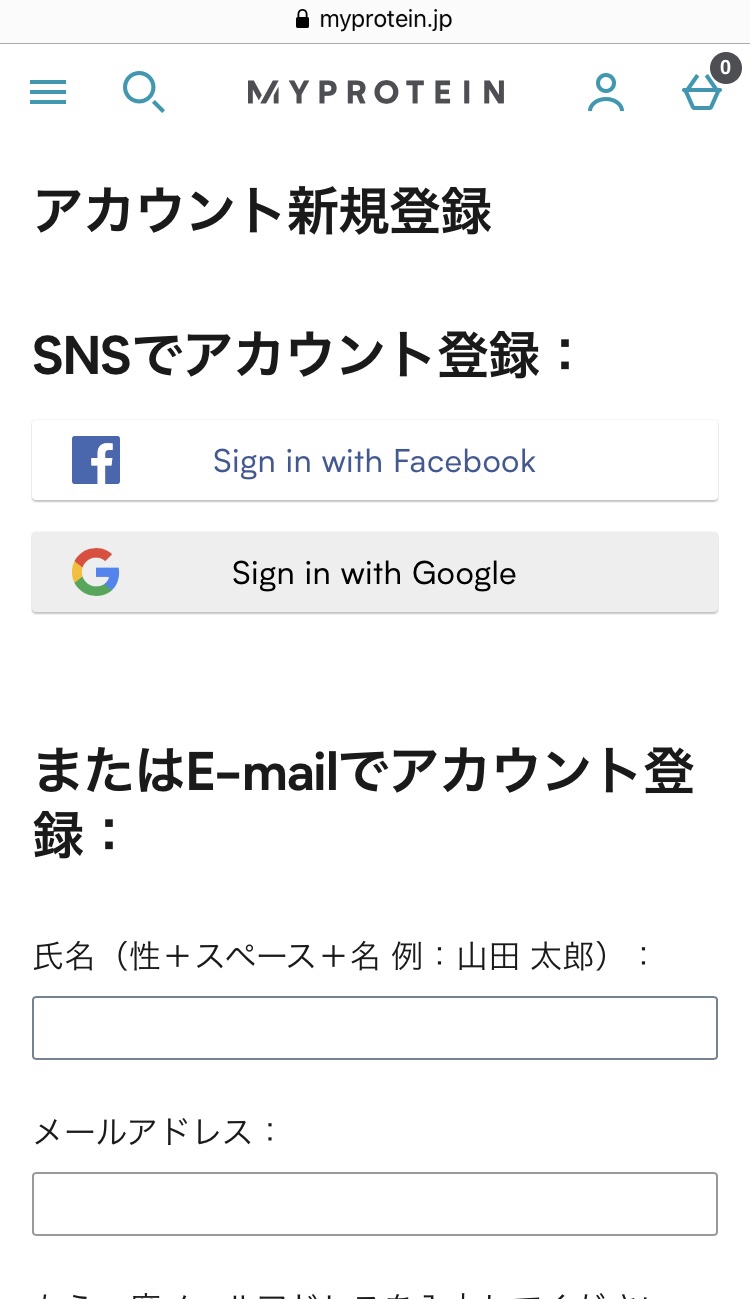Go to Myprotein home via logo
Image resolution: width=750 pixels, height=1299 pixels.
click(375, 93)
